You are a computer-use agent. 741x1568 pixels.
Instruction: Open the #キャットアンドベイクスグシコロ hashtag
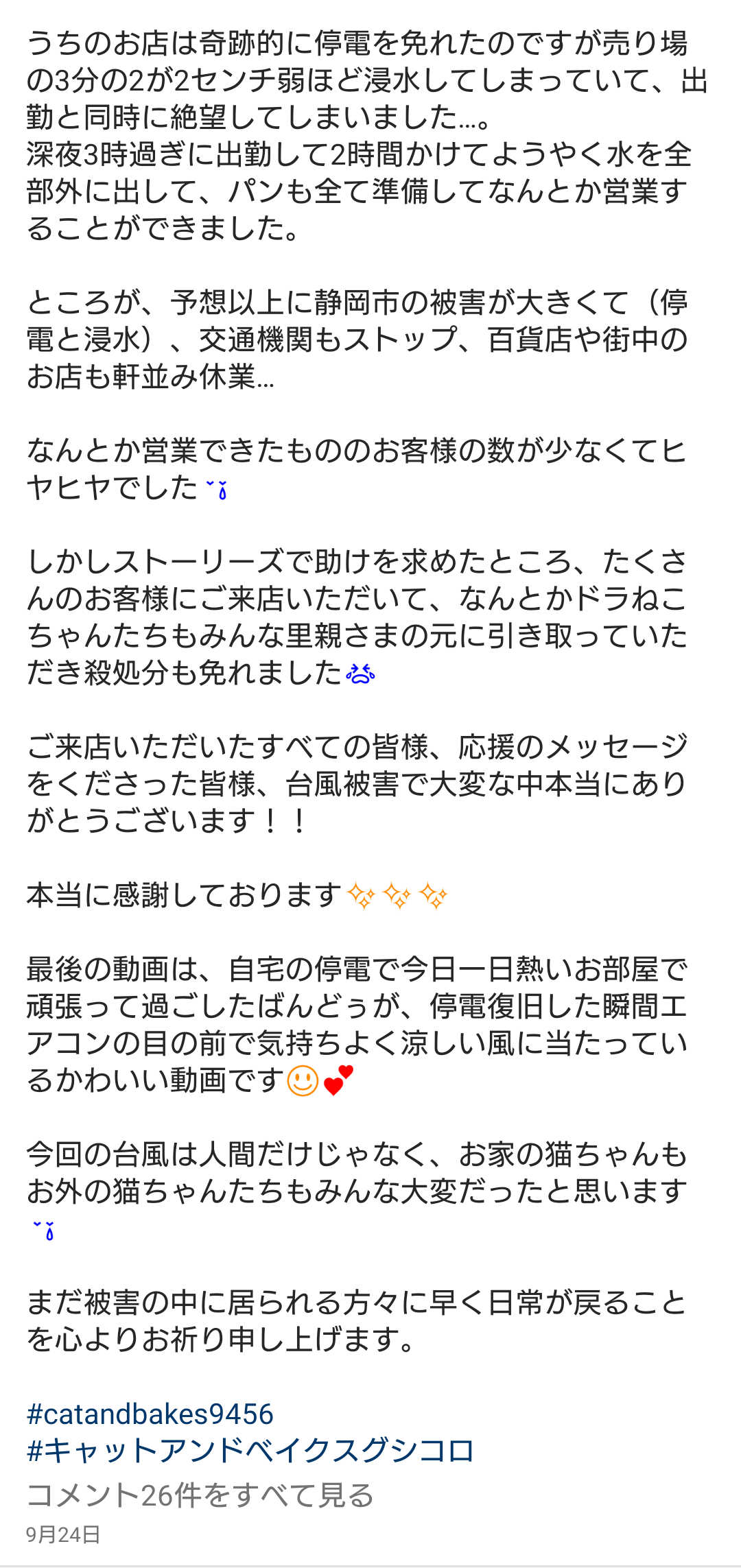[250, 1451]
